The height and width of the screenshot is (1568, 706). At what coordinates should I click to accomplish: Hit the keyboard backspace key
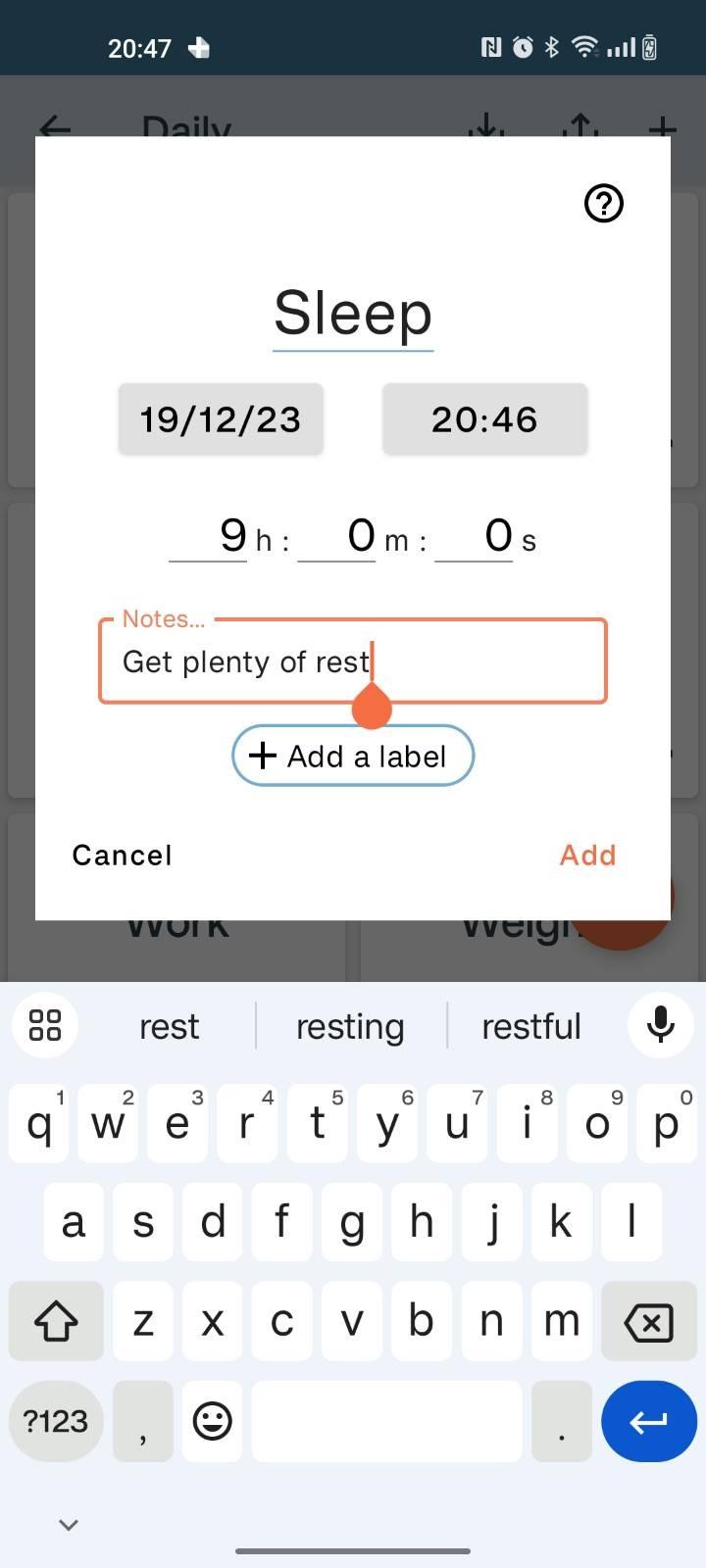(x=648, y=1322)
